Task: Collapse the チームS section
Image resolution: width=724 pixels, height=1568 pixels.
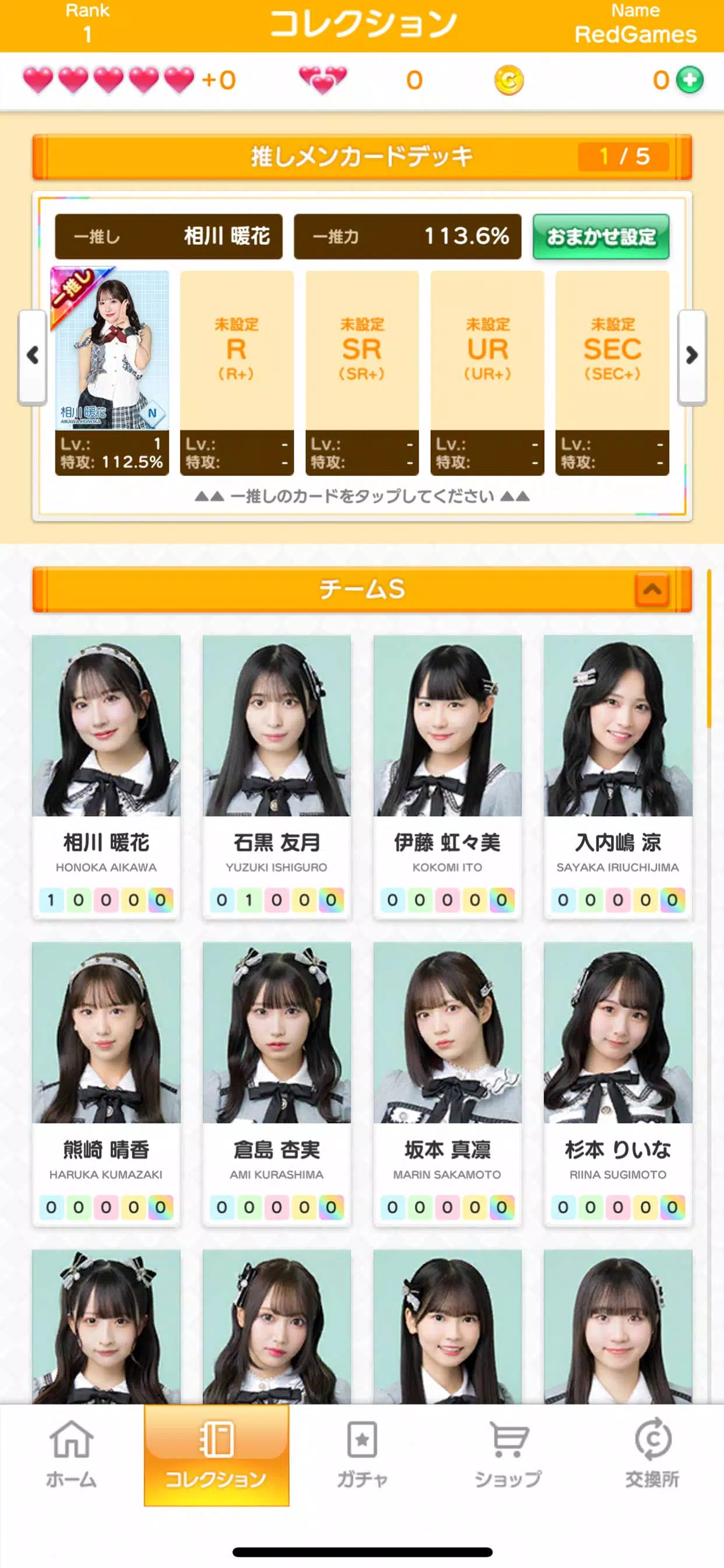Action: tap(652, 589)
